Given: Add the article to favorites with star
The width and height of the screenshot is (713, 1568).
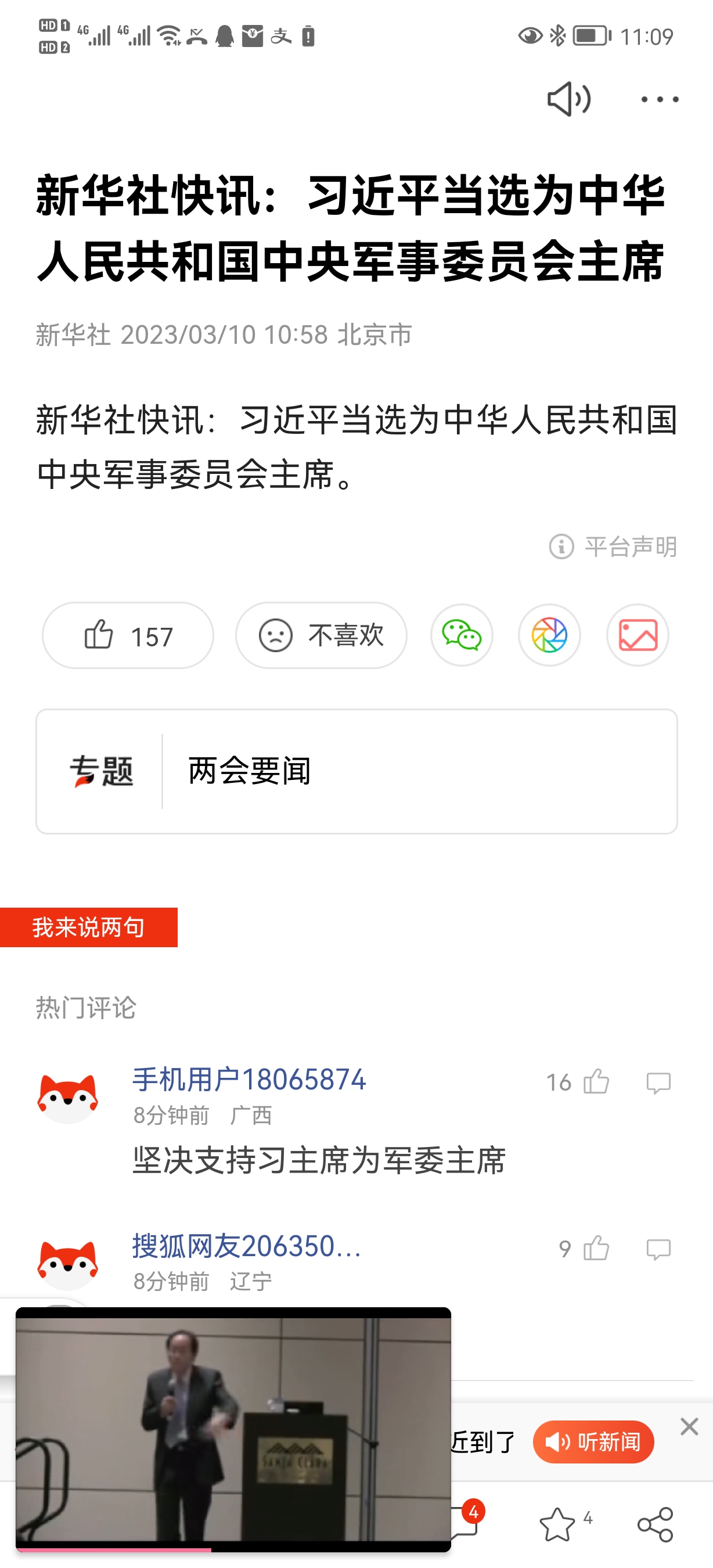Looking at the screenshot, I should coord(557,1524).
